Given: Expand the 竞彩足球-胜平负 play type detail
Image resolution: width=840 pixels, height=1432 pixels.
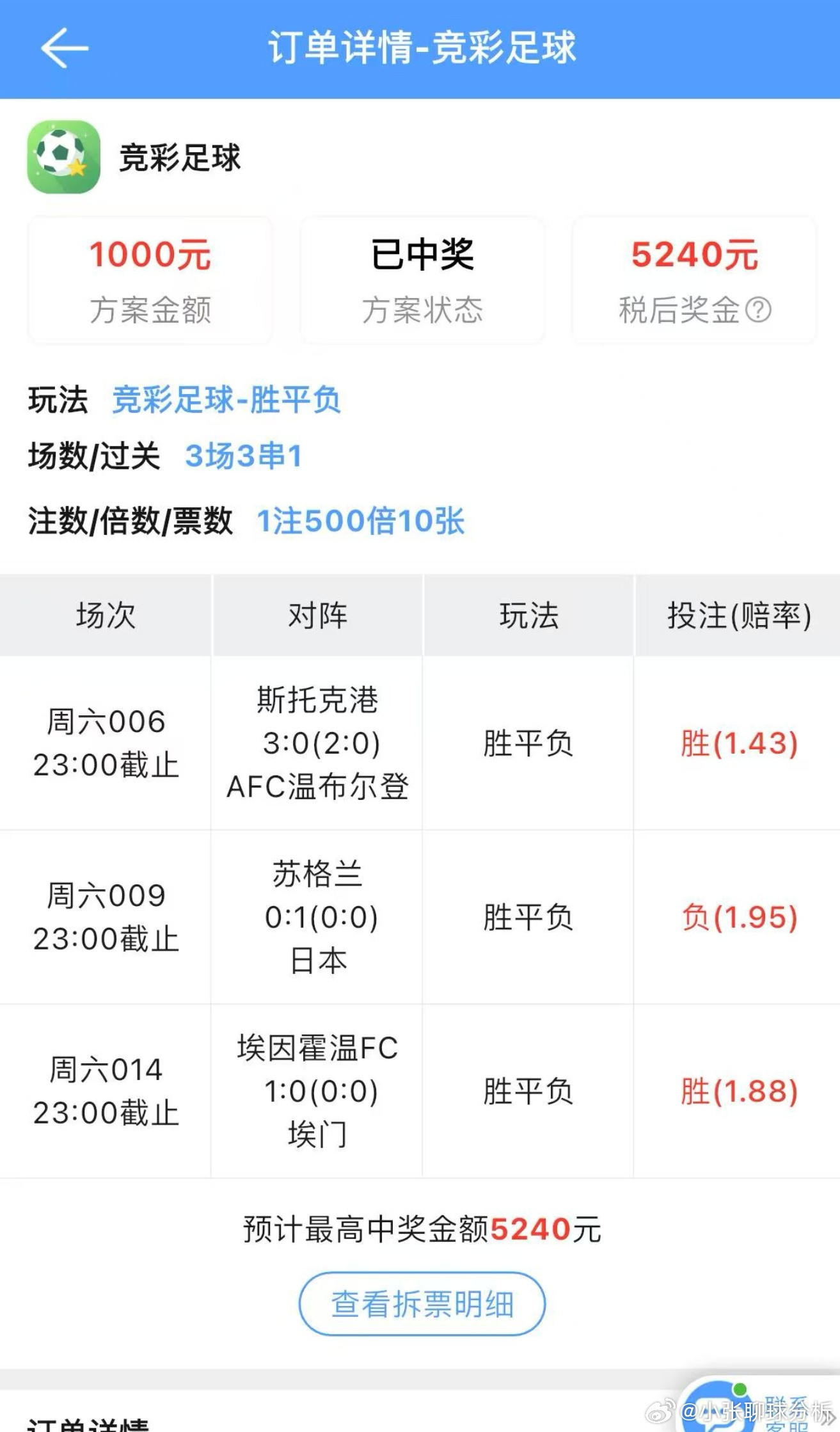Looking at the screenshot, I should (227, 399).
